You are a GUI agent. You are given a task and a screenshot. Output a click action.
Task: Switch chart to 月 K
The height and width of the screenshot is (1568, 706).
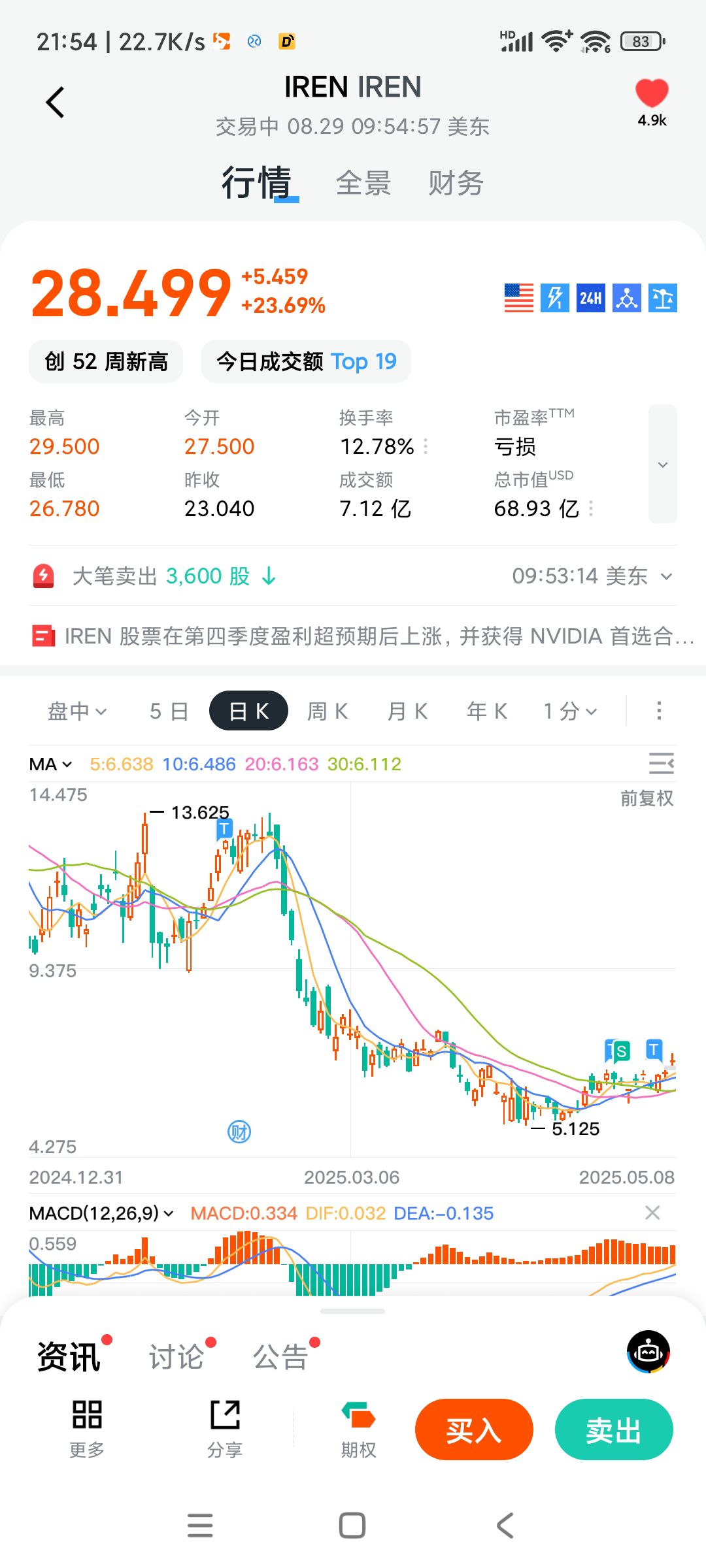407,711
